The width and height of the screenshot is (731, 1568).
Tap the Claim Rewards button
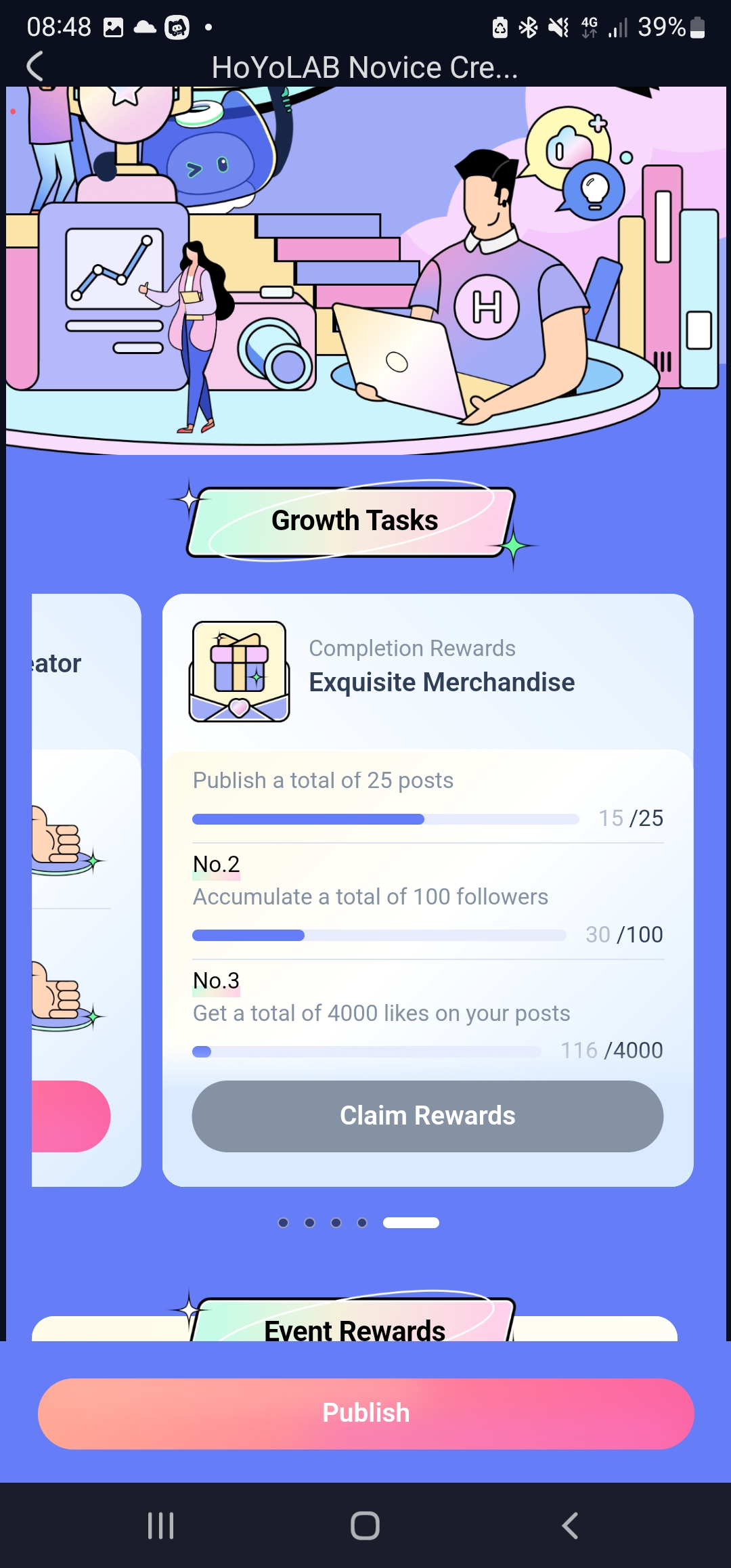(x=427, y=1116)
